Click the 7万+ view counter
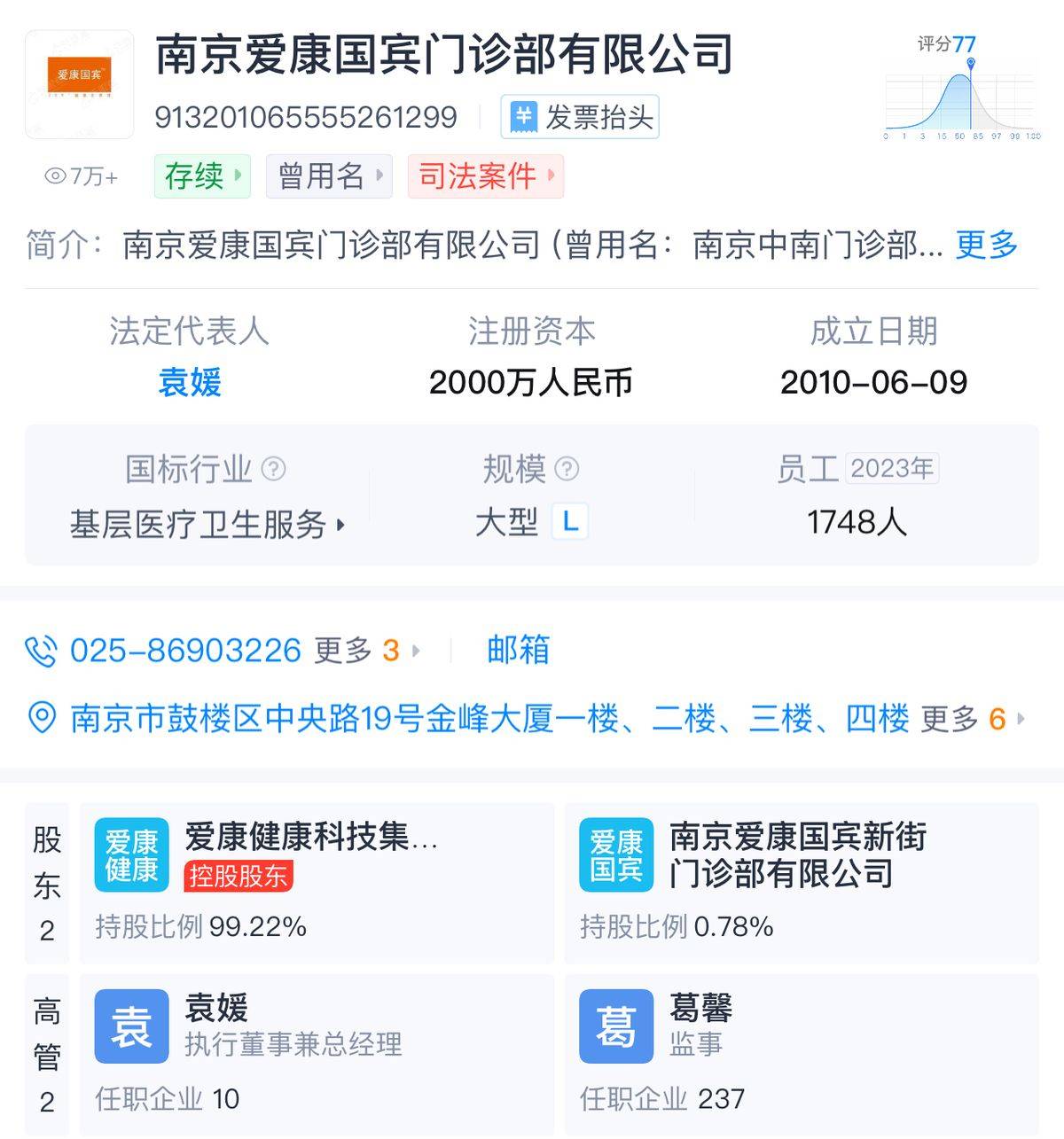1064x1139 pixels. pyautogui.click(x=81, y=176)
